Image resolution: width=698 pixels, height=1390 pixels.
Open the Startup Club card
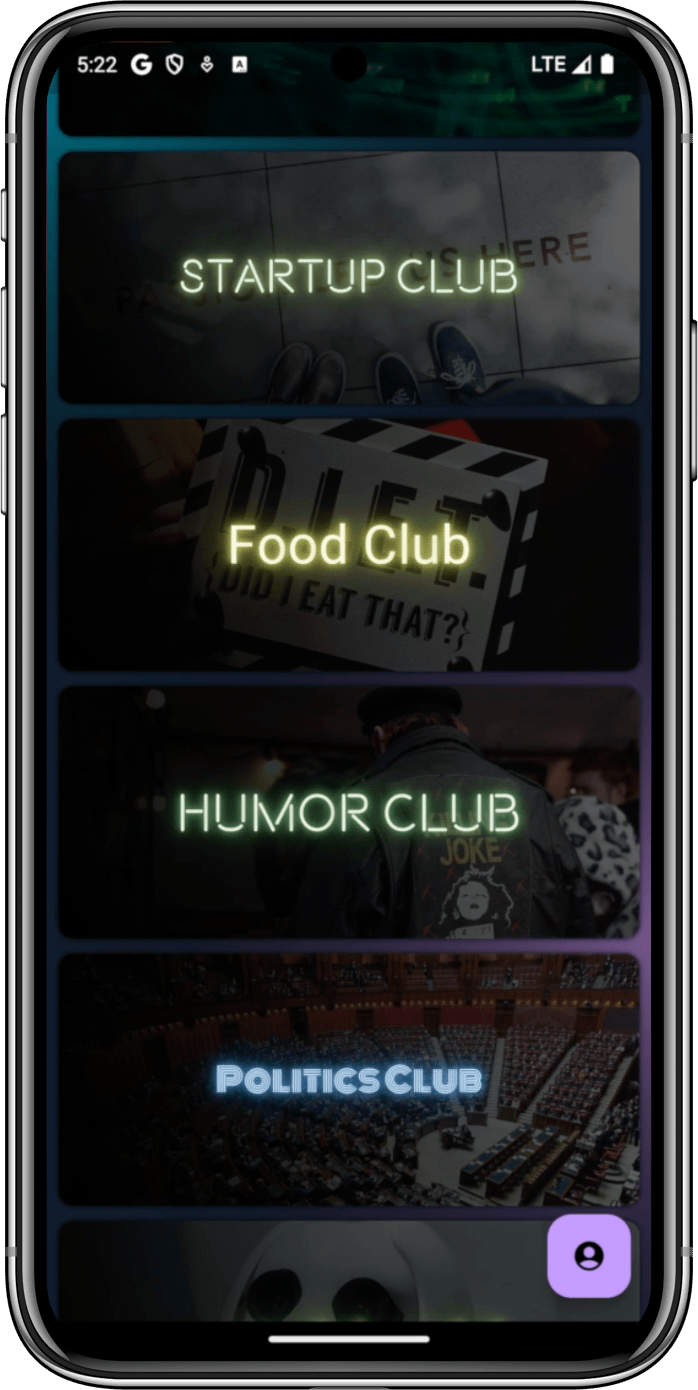[348, 277]
